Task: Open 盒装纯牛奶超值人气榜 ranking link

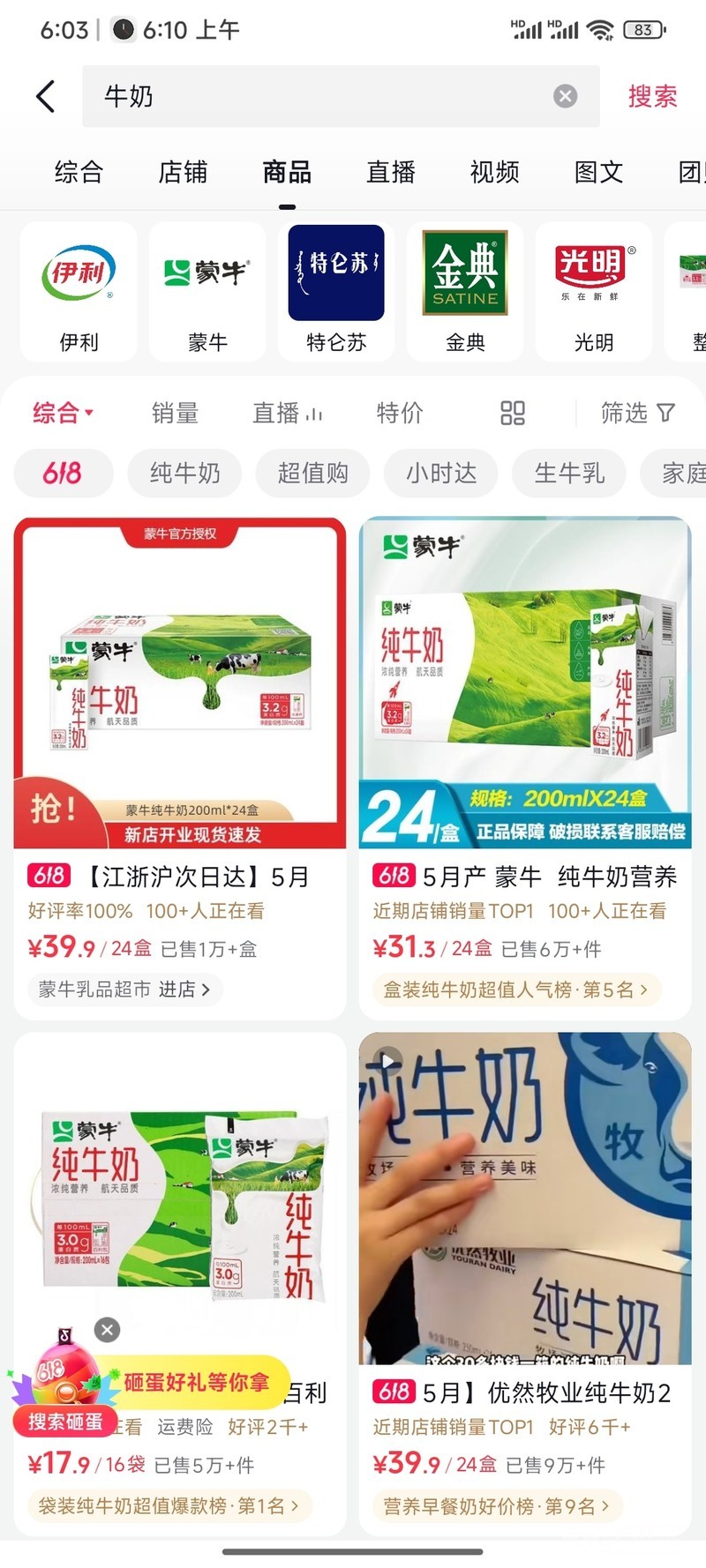Action: [516, 989]
